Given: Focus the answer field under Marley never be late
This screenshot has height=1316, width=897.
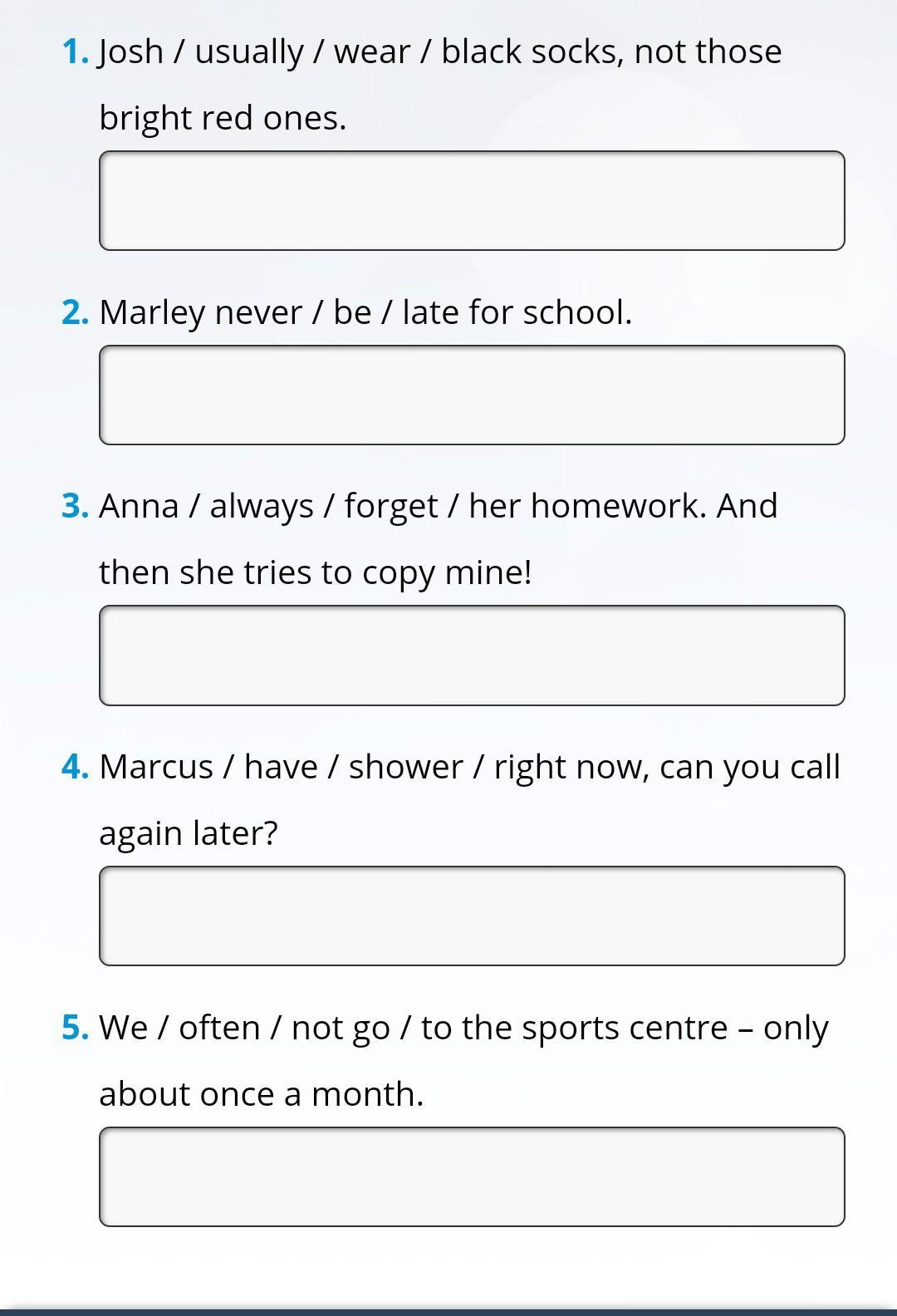Looking at the screenshot, I should (472, 395).
